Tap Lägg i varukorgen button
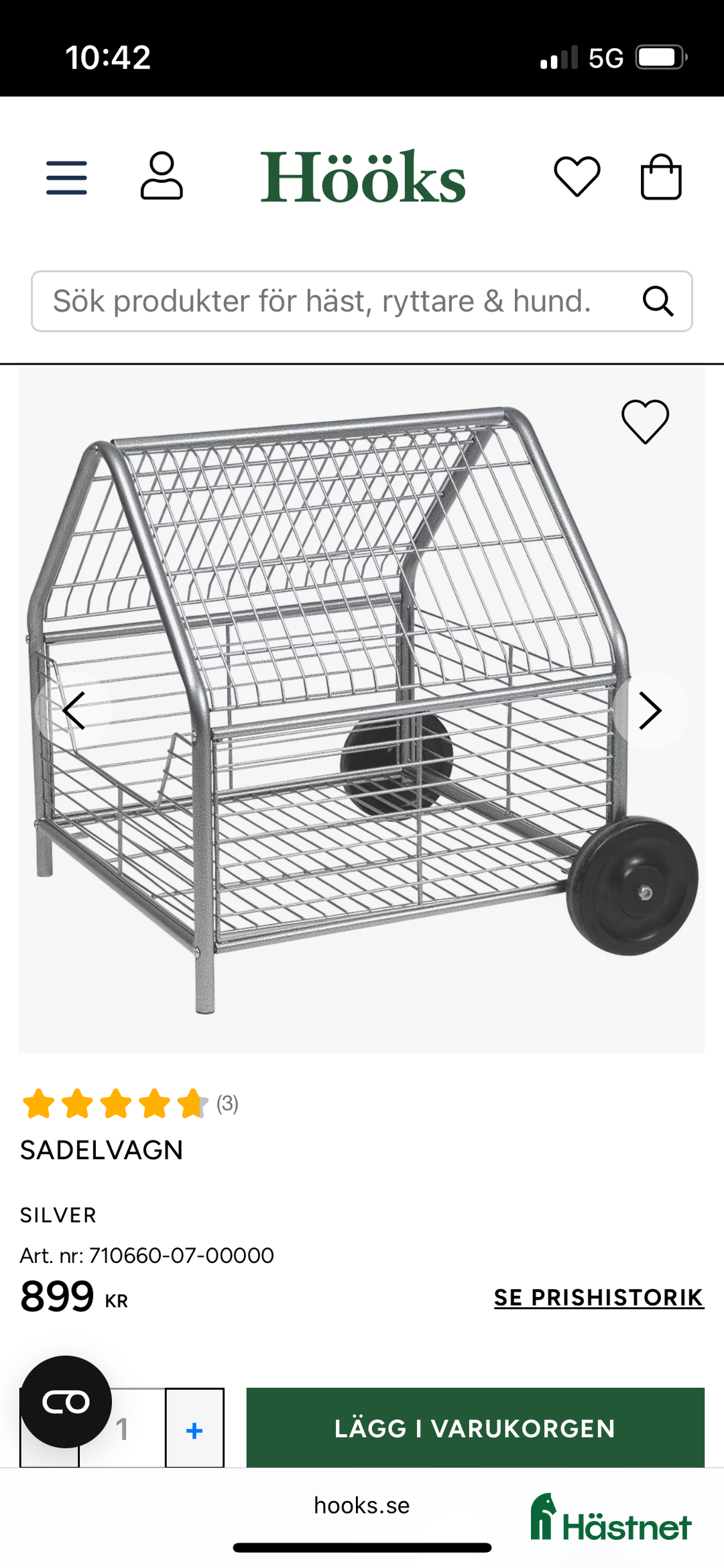The image size is (724, 1568). 475,1428
